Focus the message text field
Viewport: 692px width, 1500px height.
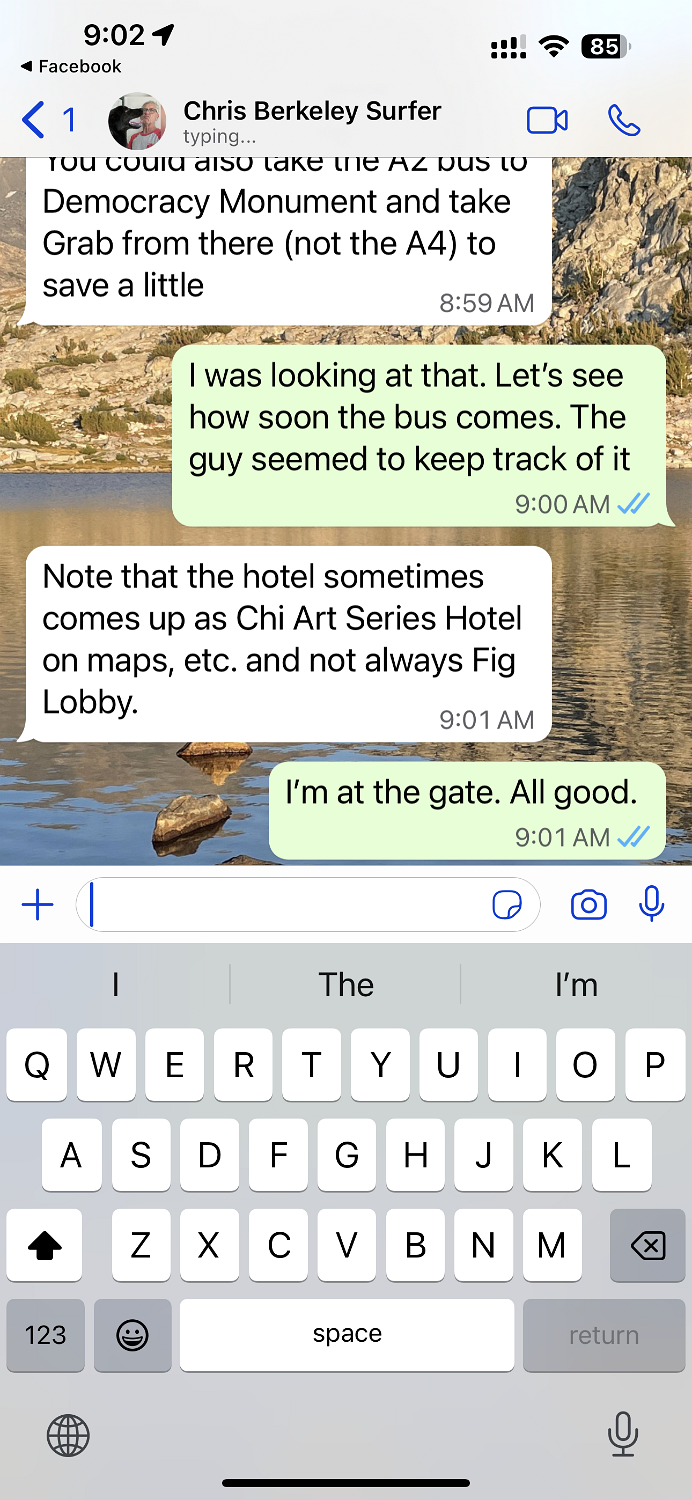coord(285,905)
